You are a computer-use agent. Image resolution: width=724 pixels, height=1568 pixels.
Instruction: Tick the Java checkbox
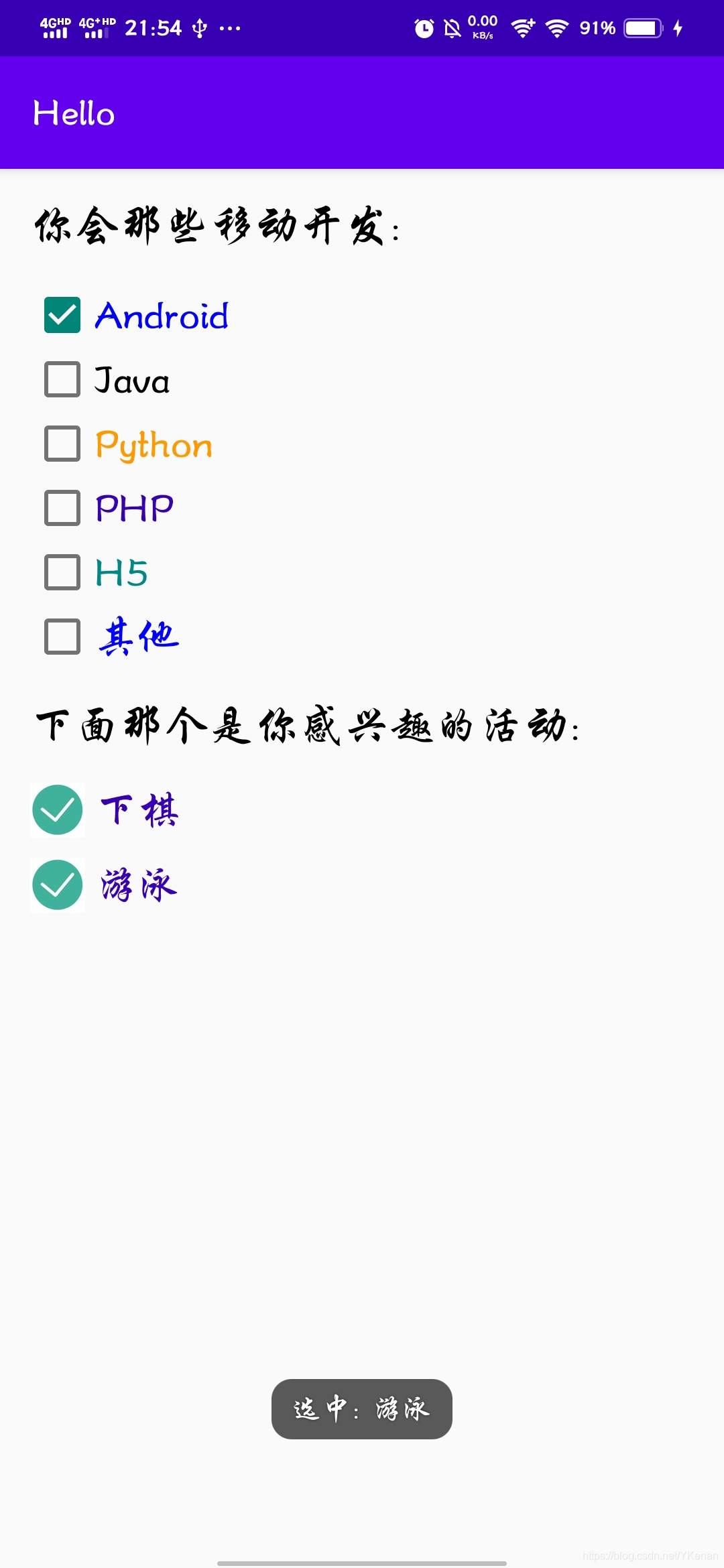62,379
